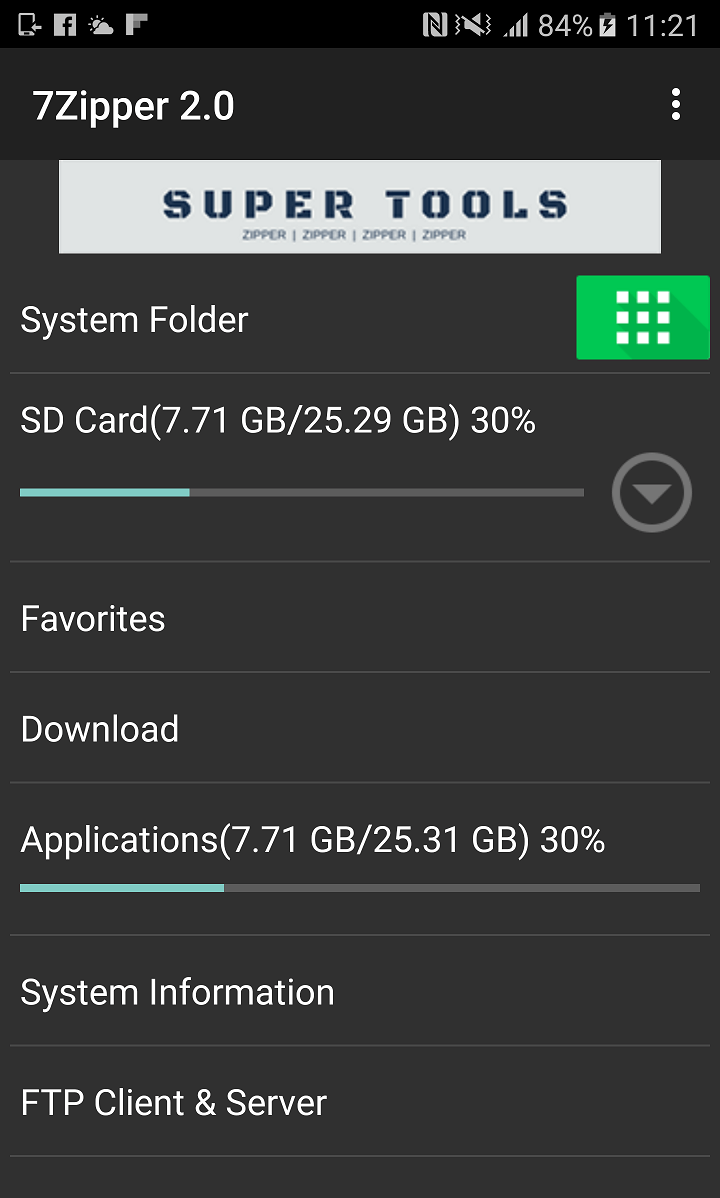Open FTP Client & Server
Image resolution: width=720 pixels, height=1198 pixels.
(x=360, y=1101)
